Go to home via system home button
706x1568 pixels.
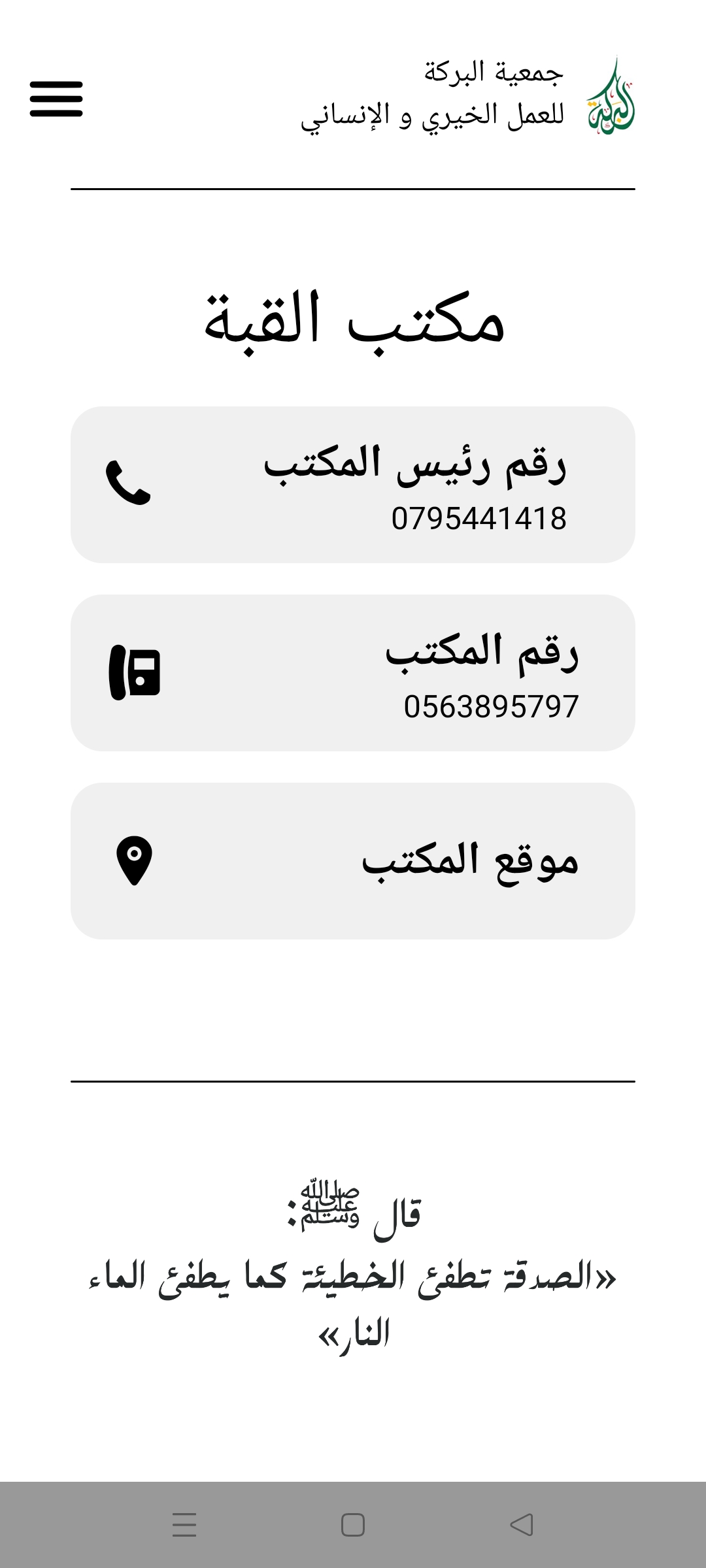[353, 1525]
